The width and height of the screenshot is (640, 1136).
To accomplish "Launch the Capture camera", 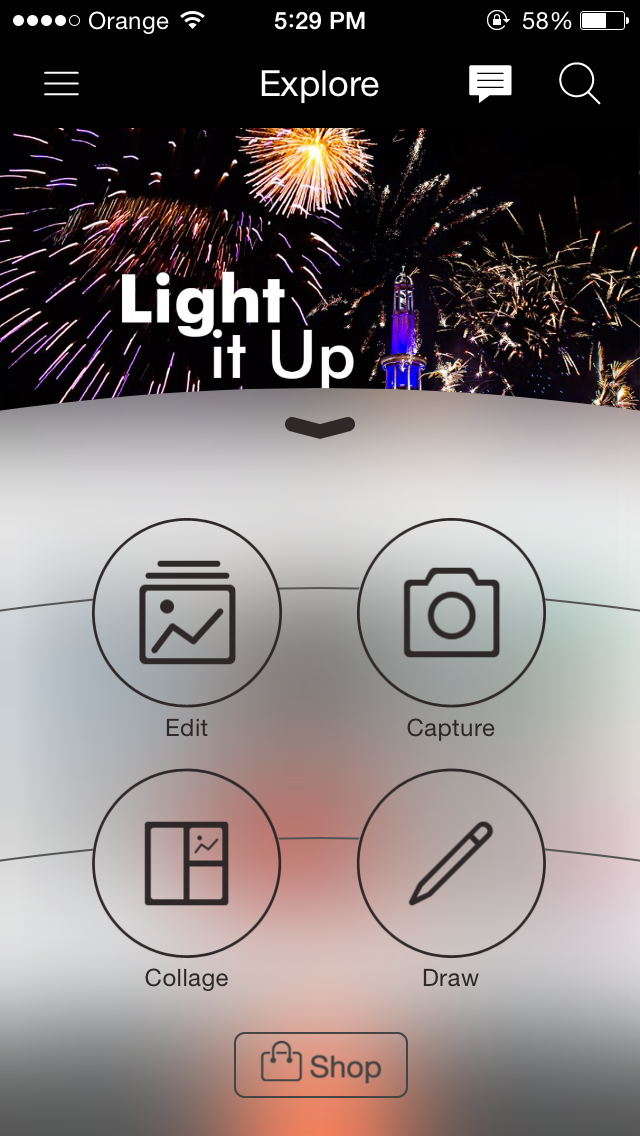I will (x=451, y=613).
